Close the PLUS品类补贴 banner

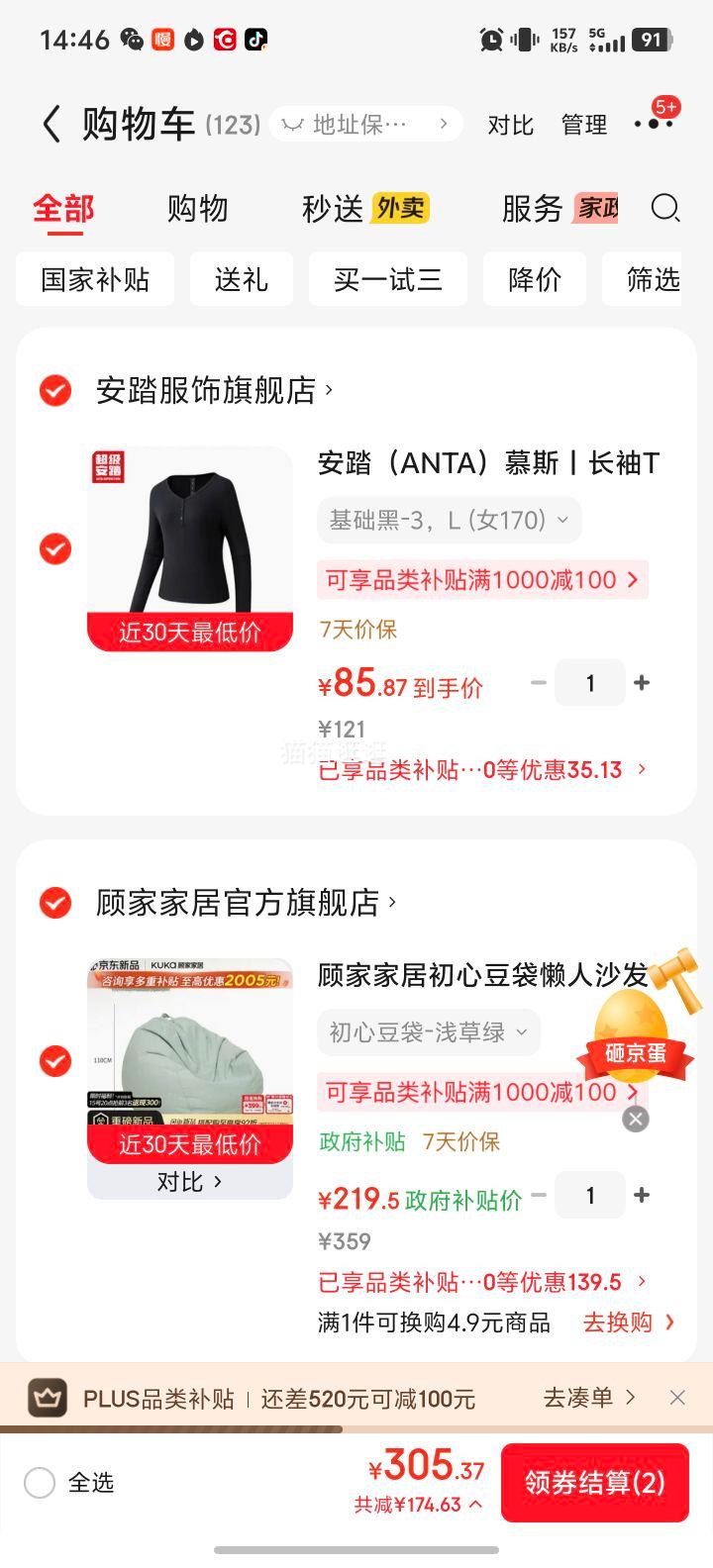tap(677, 1398)
